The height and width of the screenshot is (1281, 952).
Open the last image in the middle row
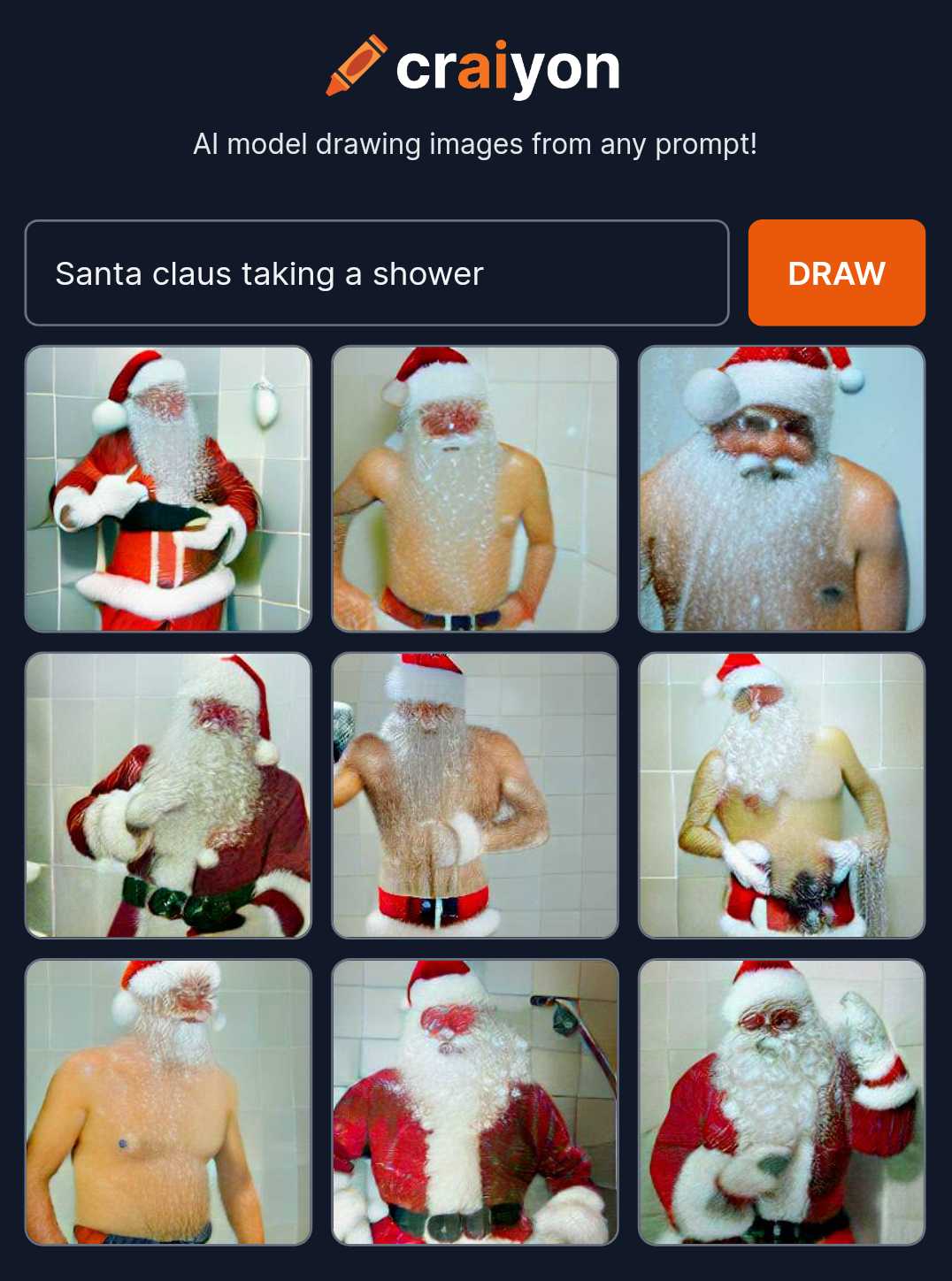click(781, 795)
